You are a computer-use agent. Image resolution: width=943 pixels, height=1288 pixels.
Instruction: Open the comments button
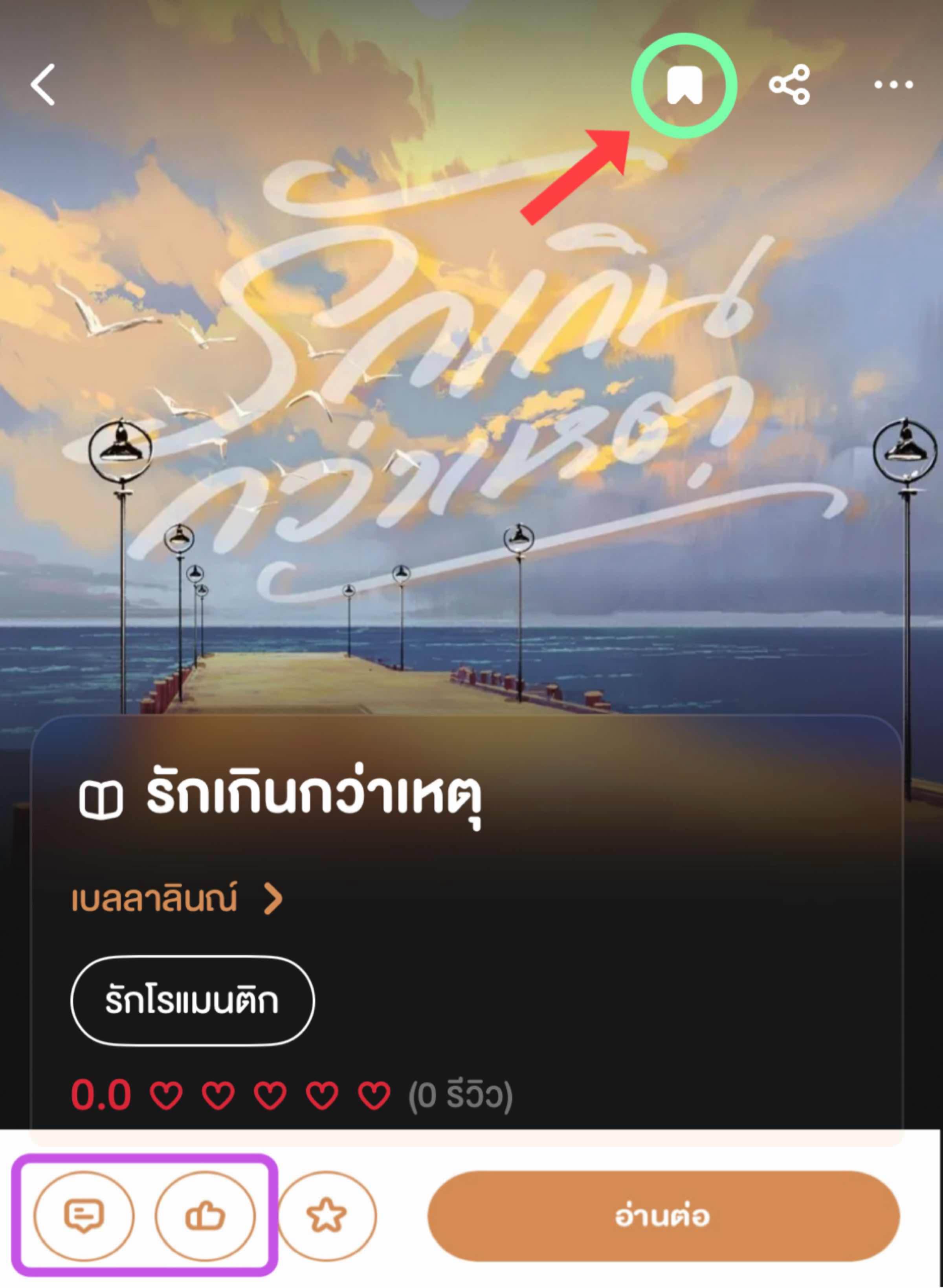tap(84, 1215)
